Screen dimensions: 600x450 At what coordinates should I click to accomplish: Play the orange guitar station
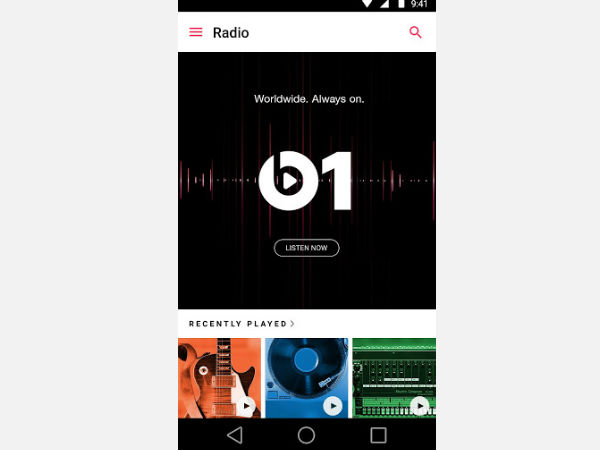pyautogui.click(x=245, y=406)
